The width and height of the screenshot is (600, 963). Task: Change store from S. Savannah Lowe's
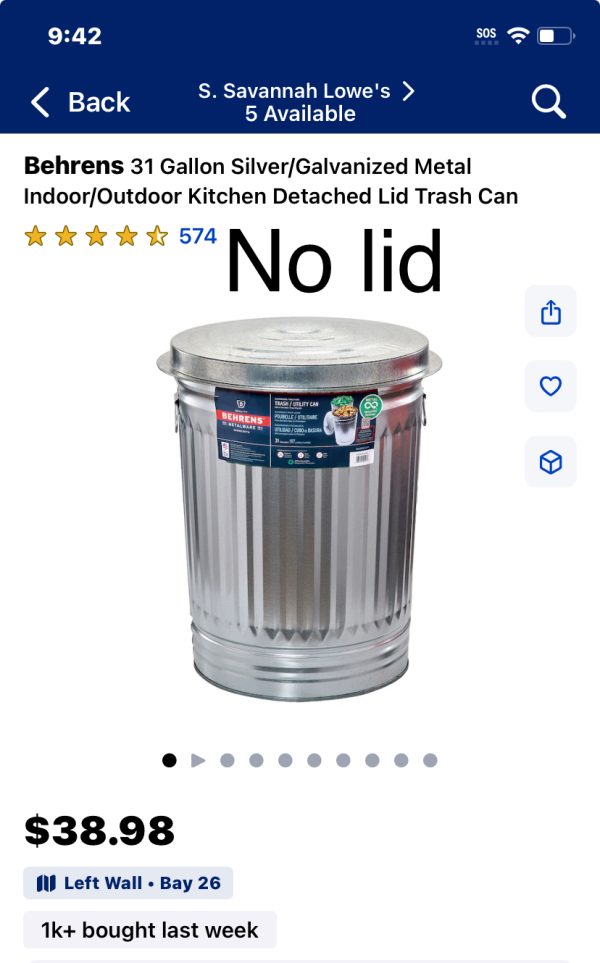305,102
